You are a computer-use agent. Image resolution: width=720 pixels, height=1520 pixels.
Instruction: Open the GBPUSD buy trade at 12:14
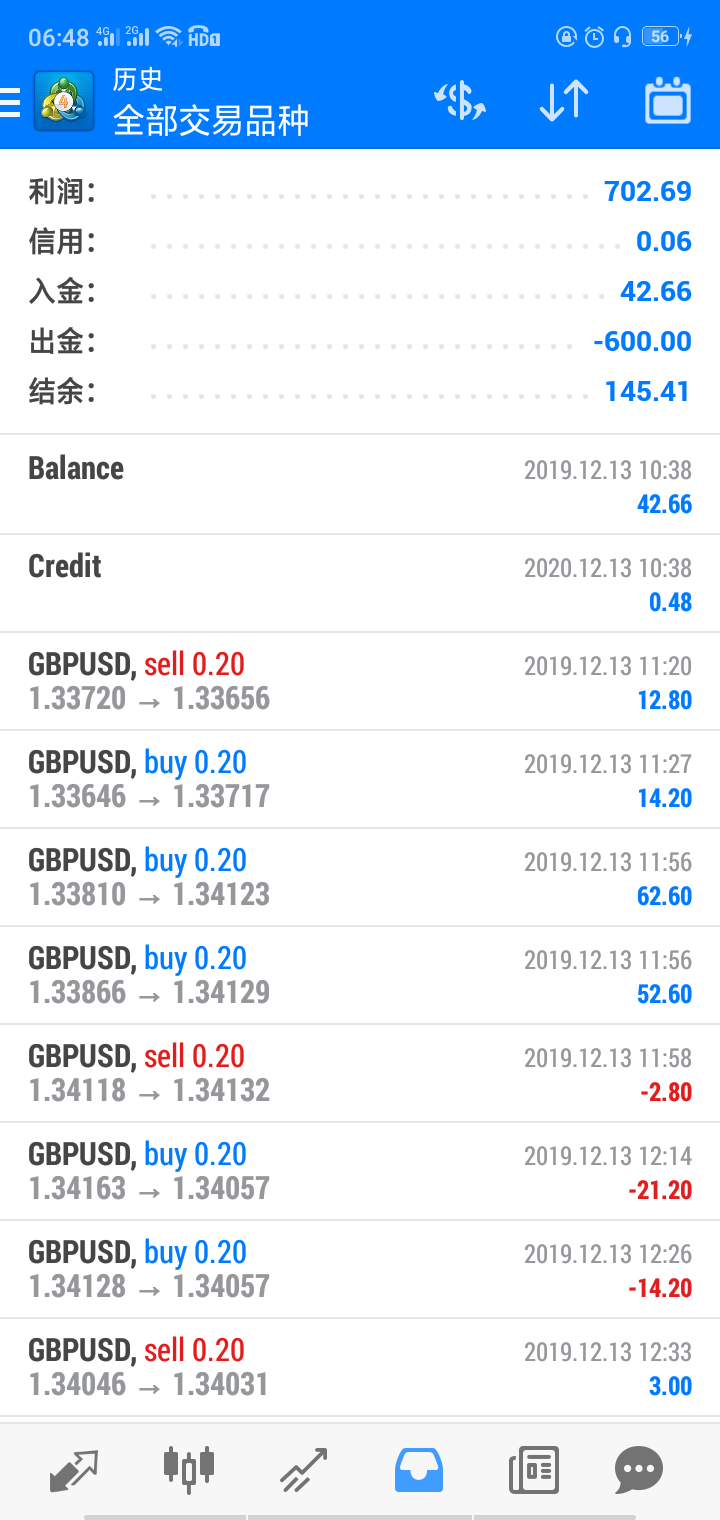point(360,1171)
